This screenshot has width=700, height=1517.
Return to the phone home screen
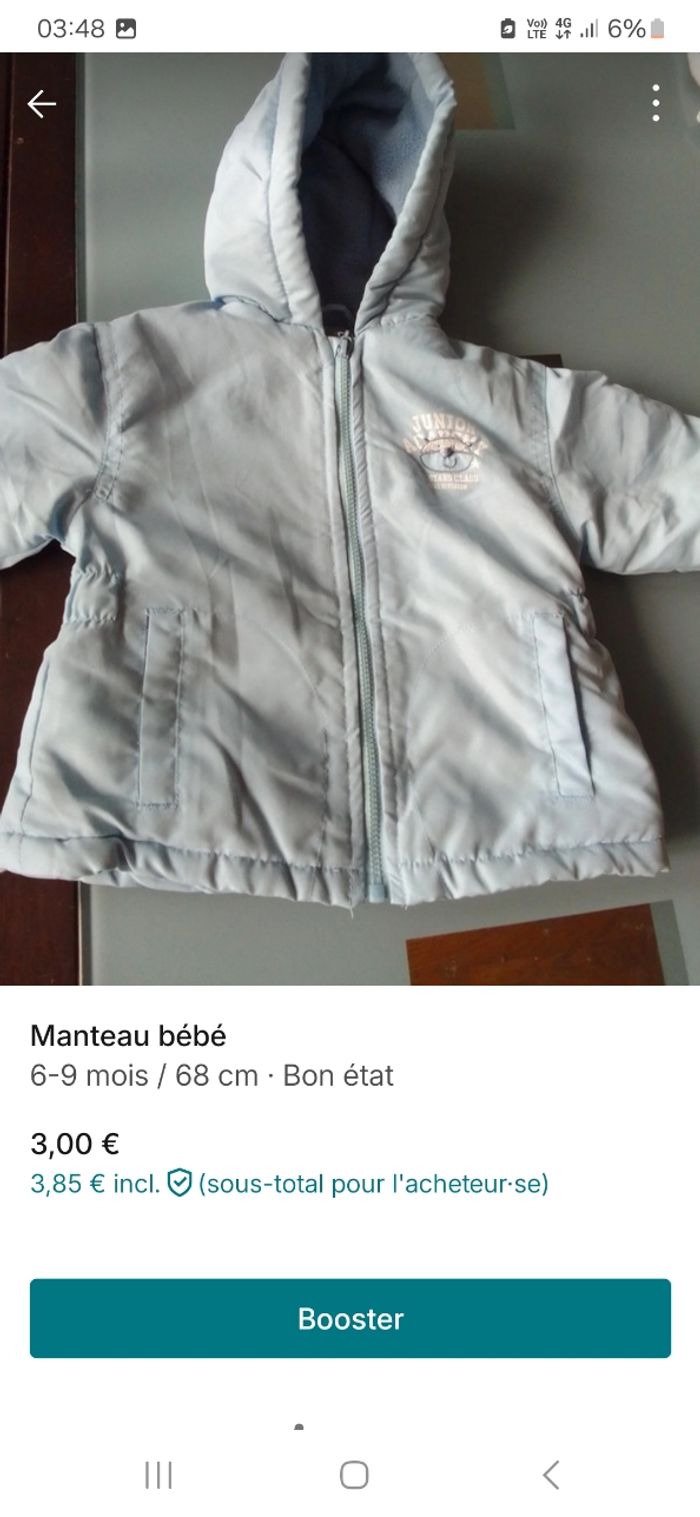pyautogui.click(x=354, y=1474)
